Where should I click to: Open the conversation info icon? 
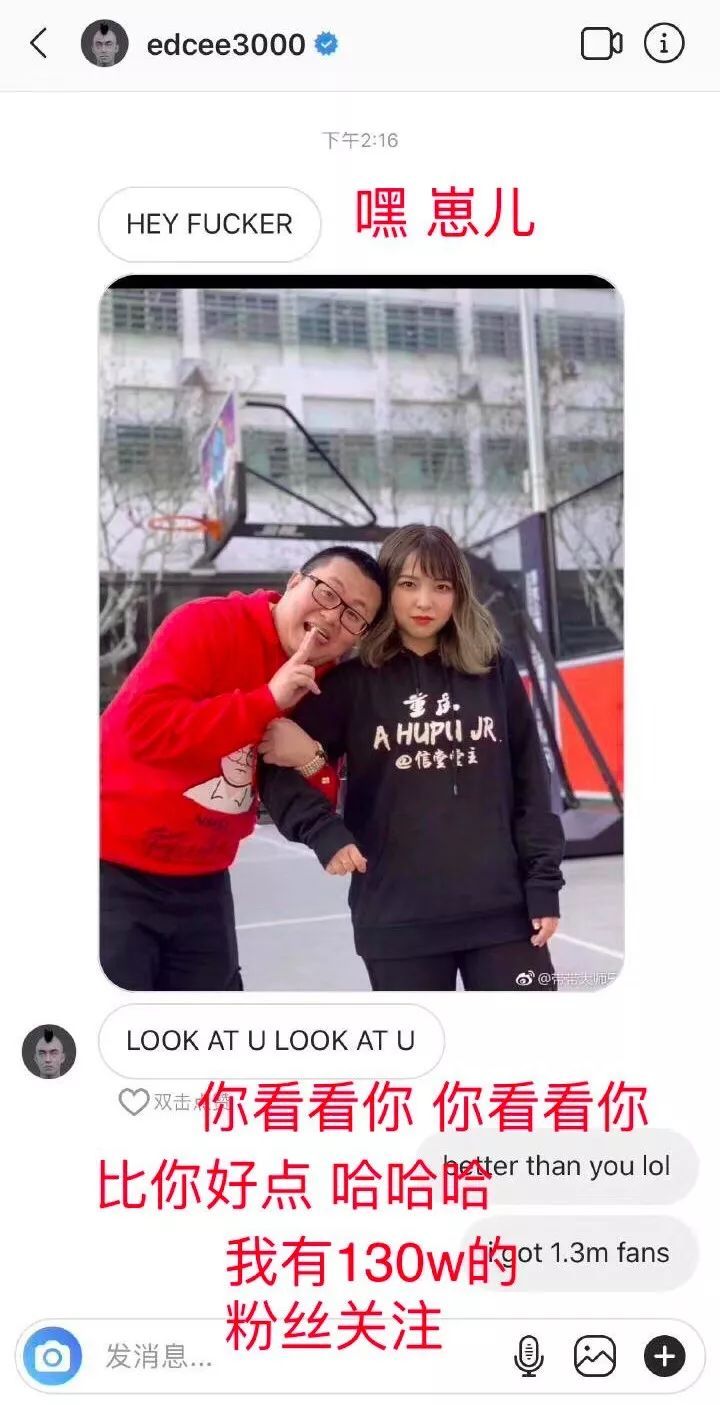[664, 44]
